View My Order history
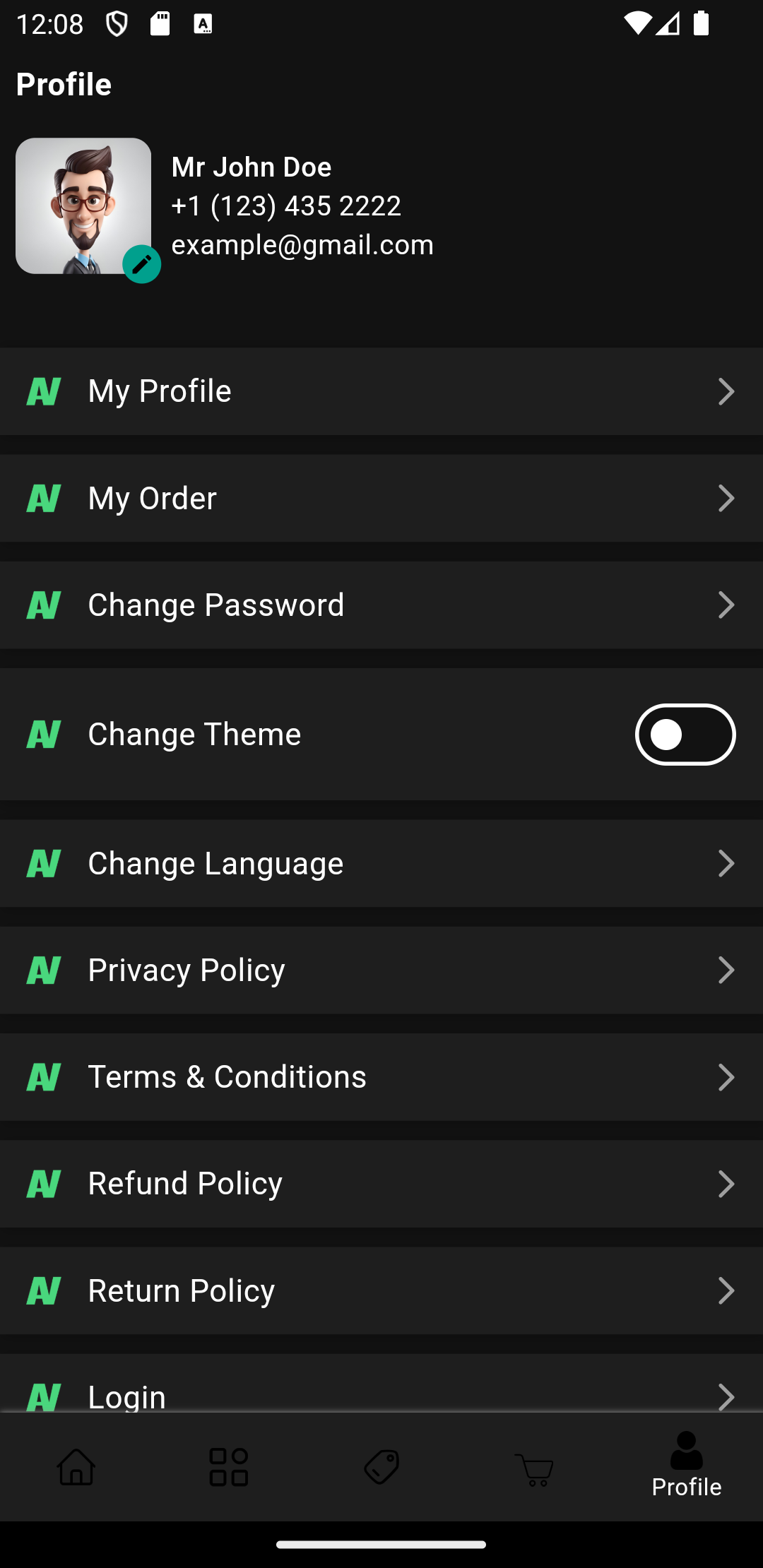Screen dimensions: 763x1568 point(381,498)
